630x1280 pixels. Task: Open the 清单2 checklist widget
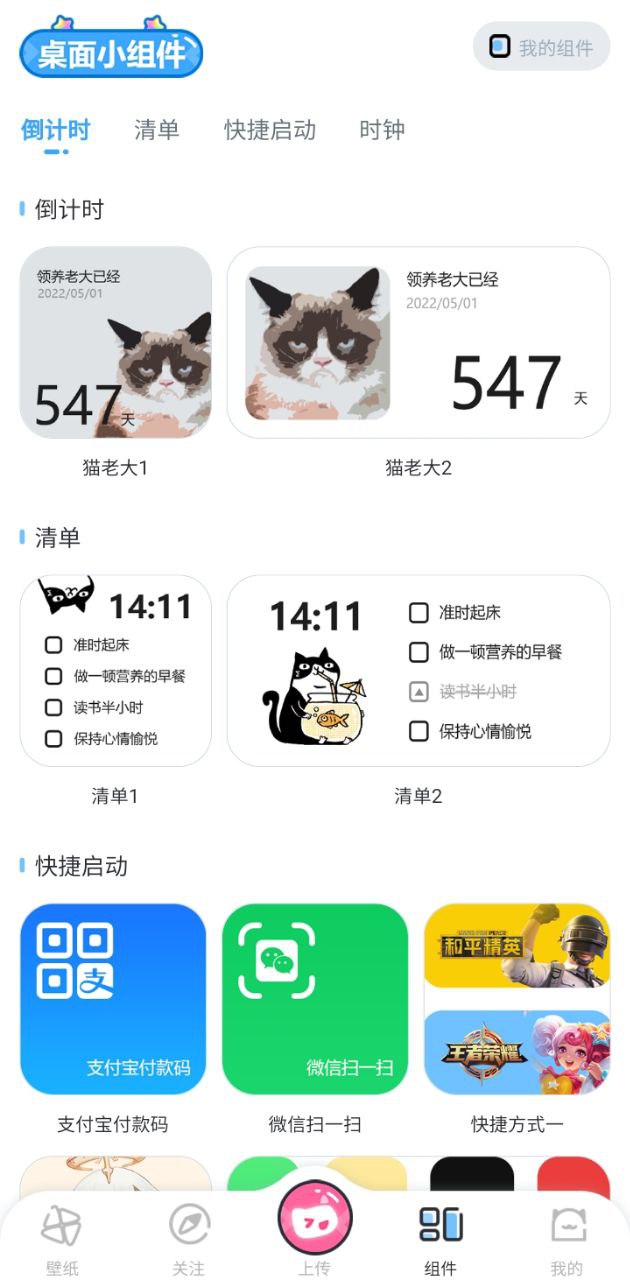click(x=418, y=671)
